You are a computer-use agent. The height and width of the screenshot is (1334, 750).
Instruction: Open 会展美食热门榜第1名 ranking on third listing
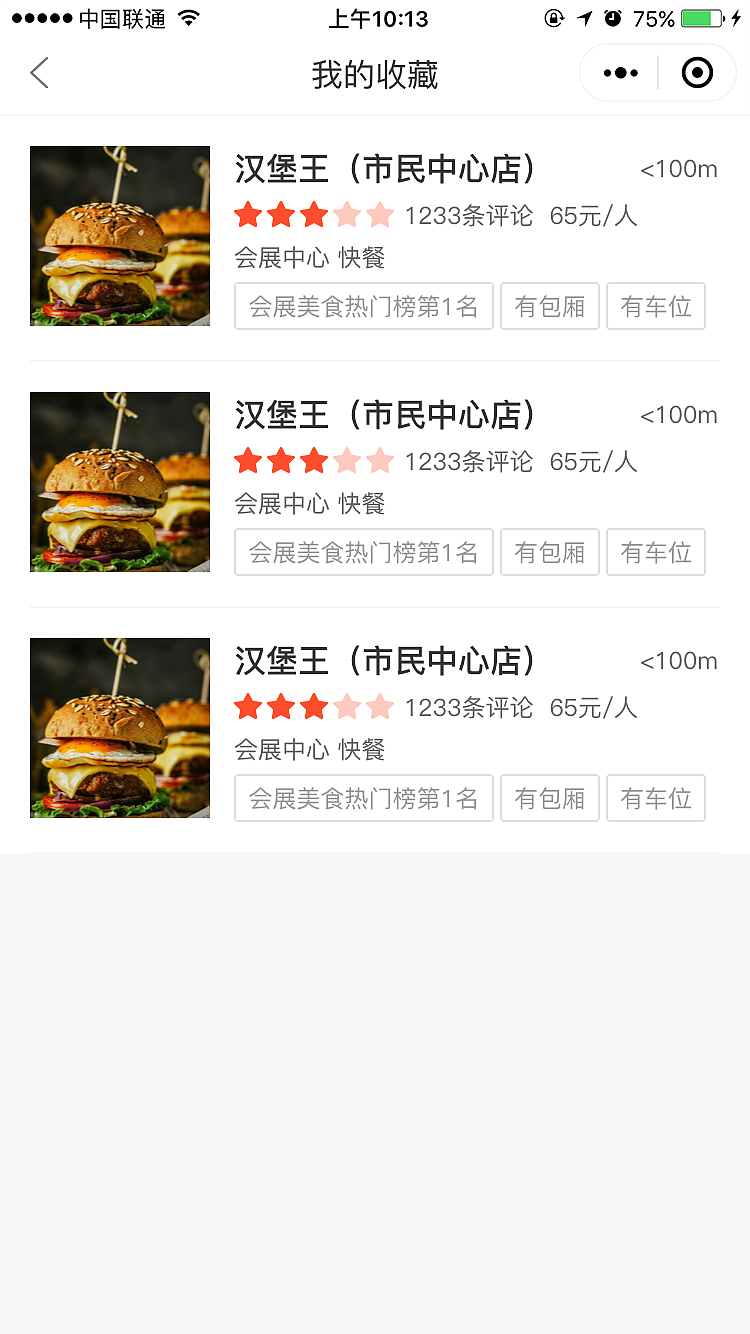[x=363, y=798]
